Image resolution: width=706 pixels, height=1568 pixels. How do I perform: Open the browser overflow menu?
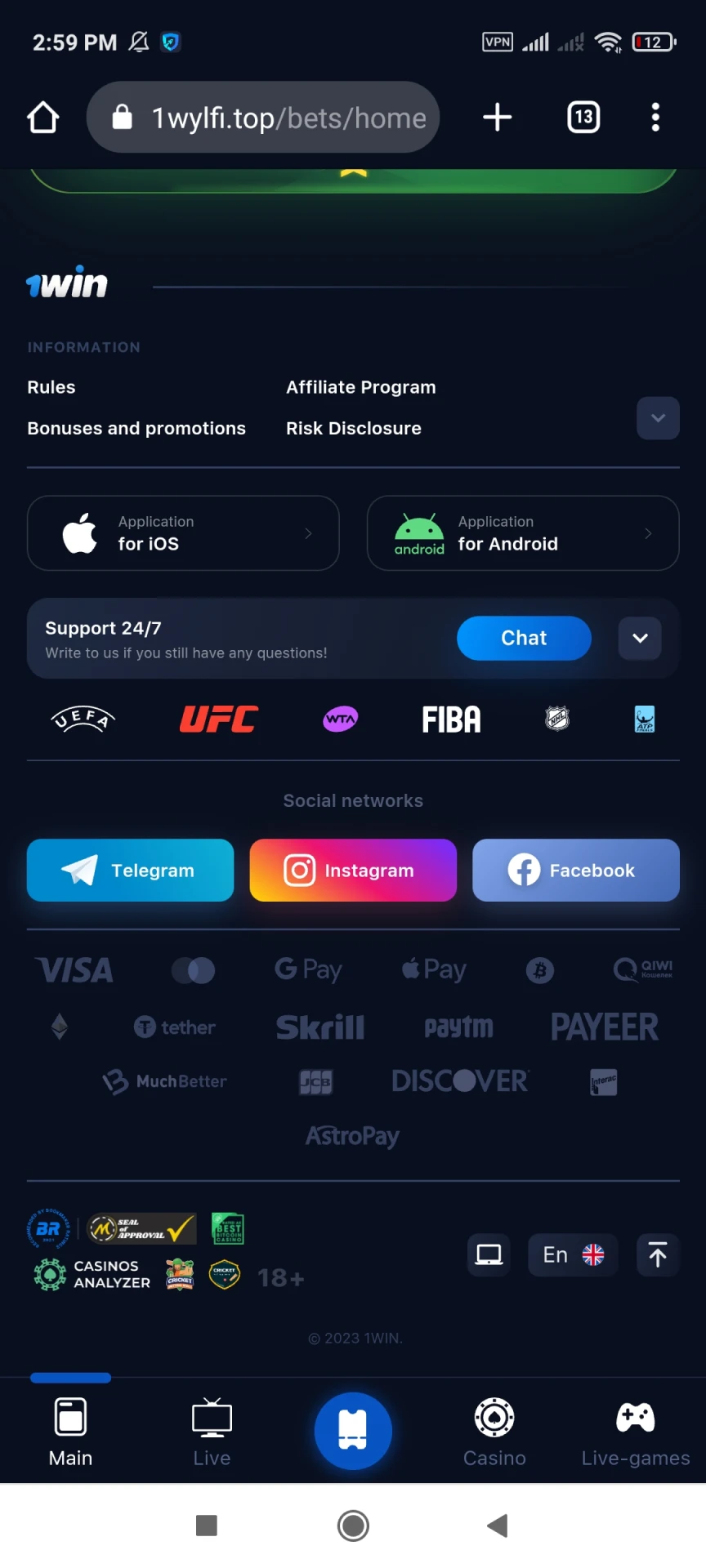(655, 118)
